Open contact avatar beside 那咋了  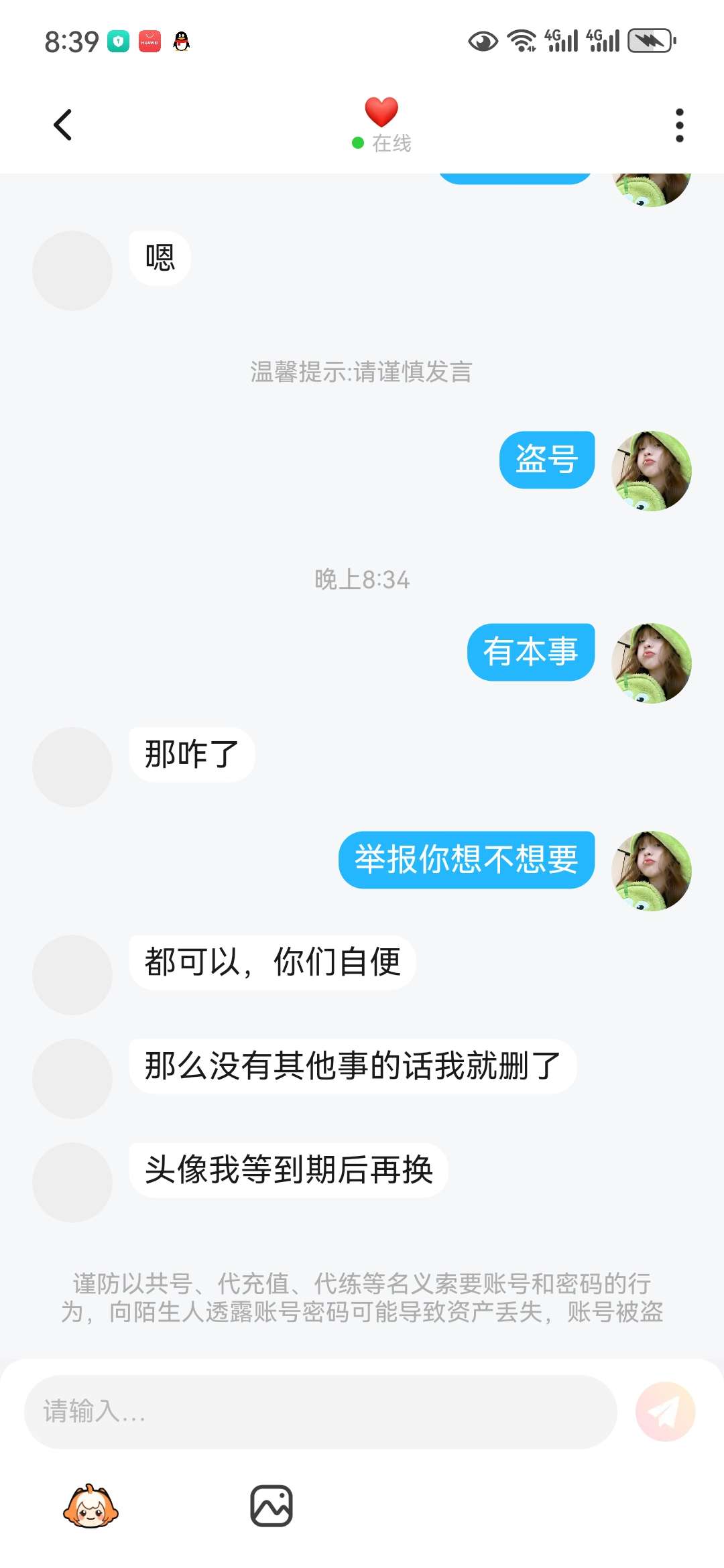click(x=72, y=767)
